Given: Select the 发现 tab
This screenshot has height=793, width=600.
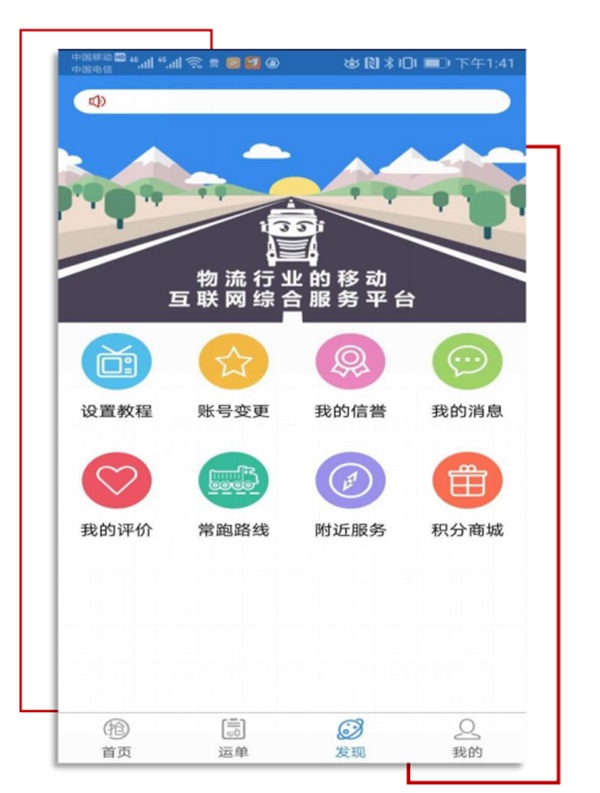Looking at the screenshot, I should tap(350, 738).
